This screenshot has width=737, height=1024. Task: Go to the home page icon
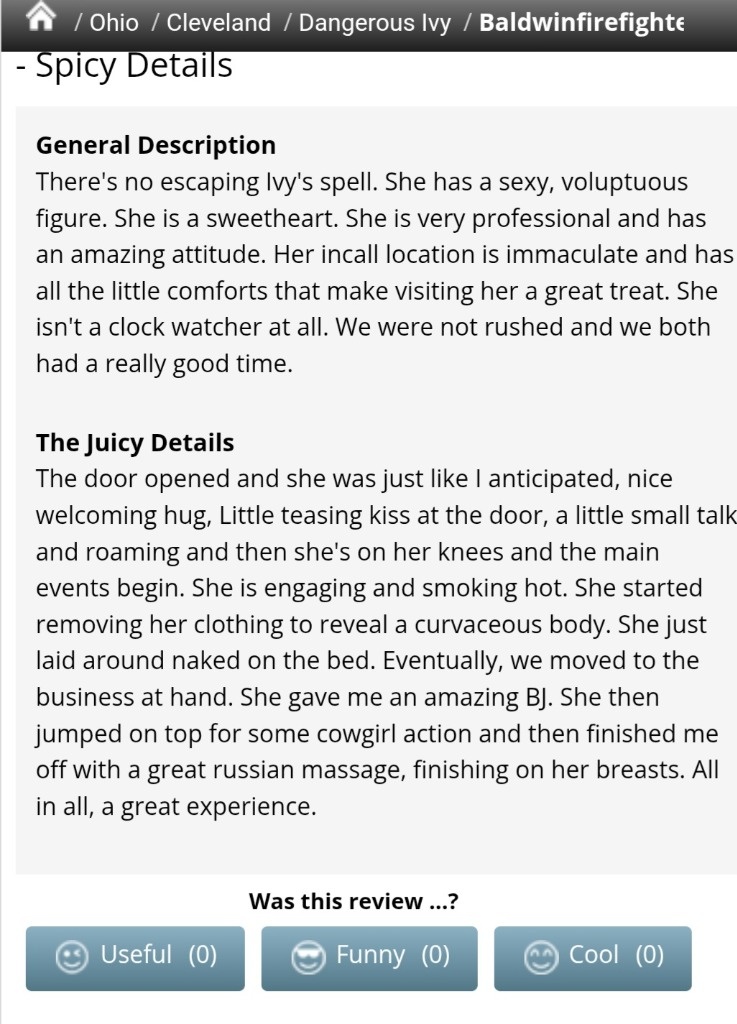tap(40, 18)
